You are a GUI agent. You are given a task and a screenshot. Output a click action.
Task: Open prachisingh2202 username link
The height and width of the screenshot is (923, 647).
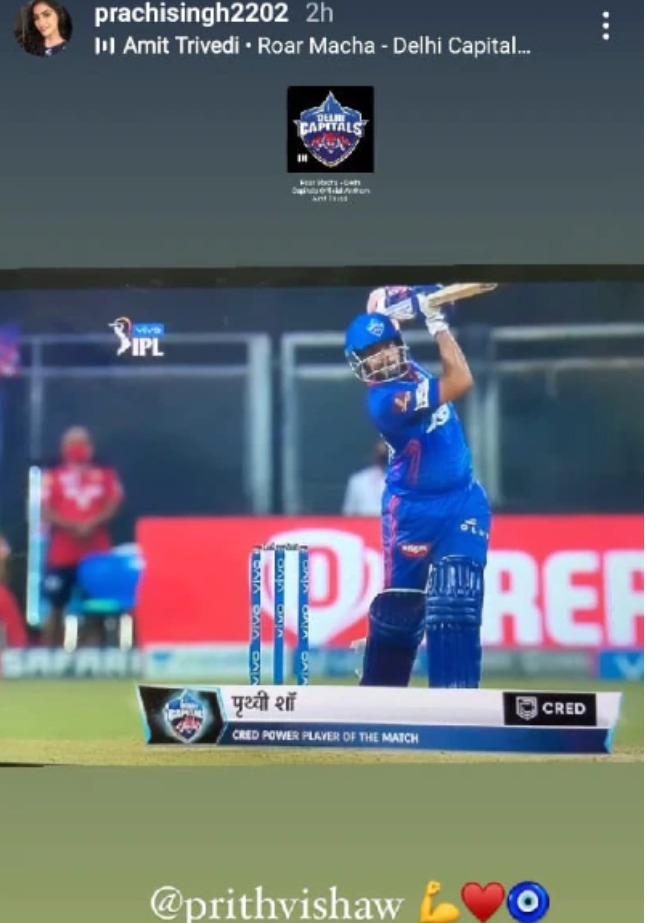click(190, 14)
